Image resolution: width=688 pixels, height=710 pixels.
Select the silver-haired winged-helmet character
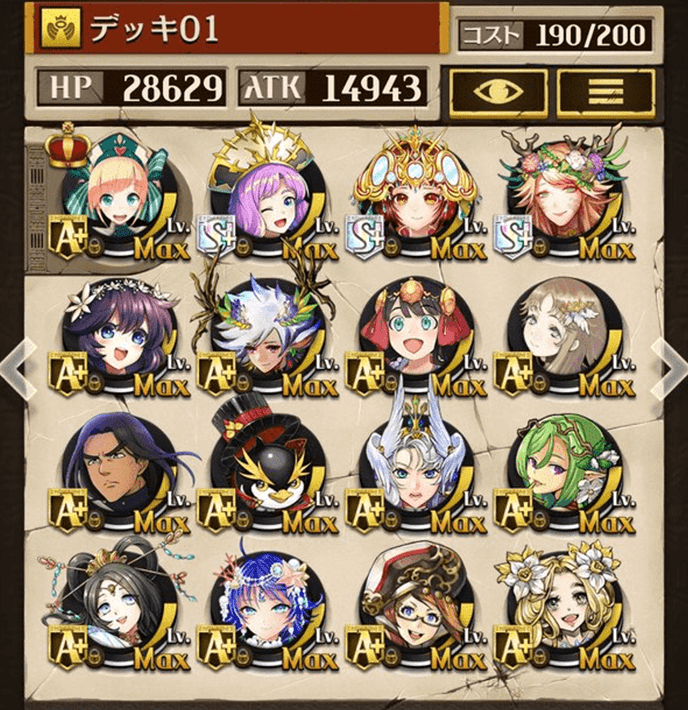[414, 470]
